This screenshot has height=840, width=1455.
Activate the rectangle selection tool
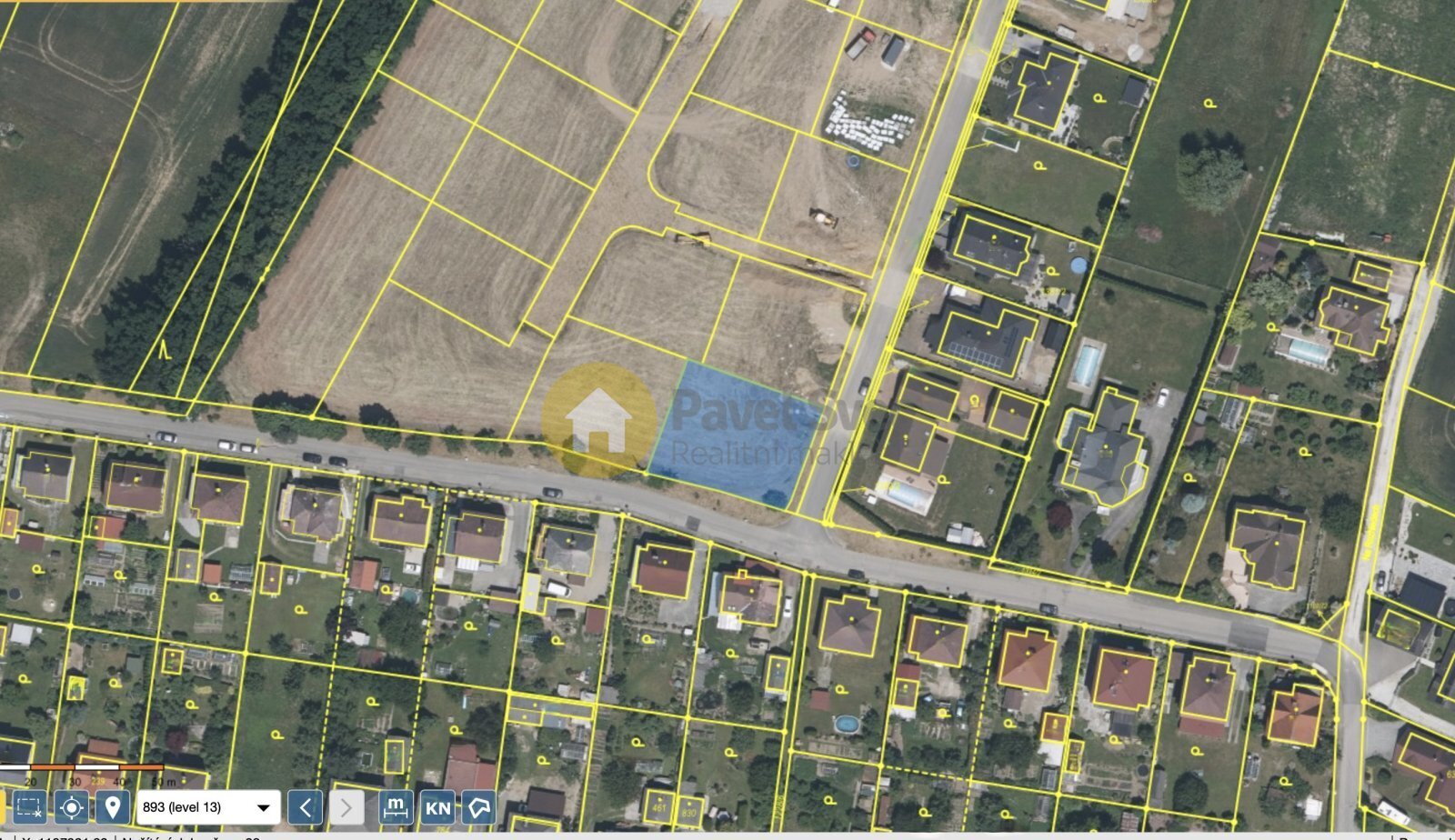point(30,806)
